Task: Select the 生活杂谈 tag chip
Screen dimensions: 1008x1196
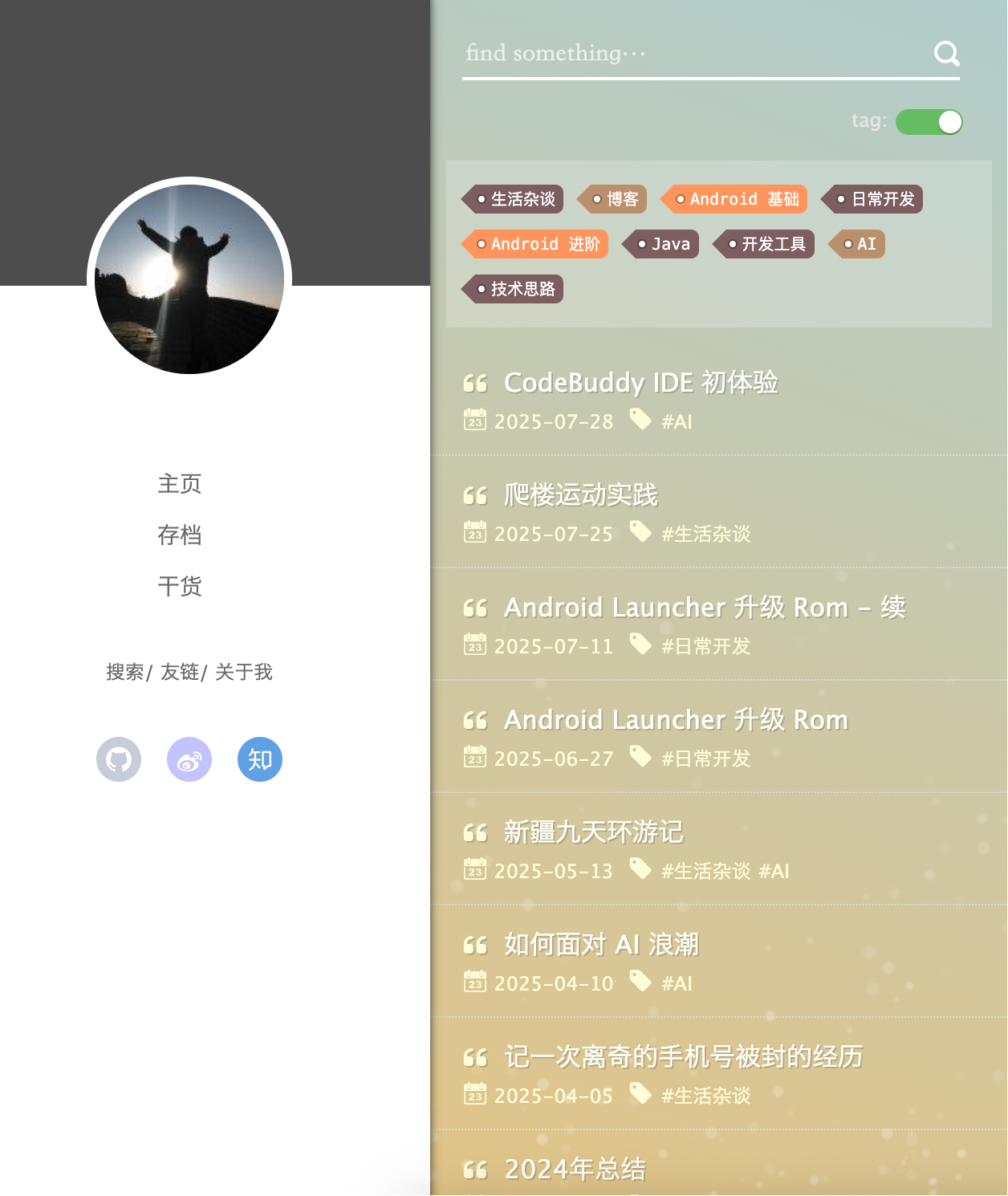Action: coord(514,199)
